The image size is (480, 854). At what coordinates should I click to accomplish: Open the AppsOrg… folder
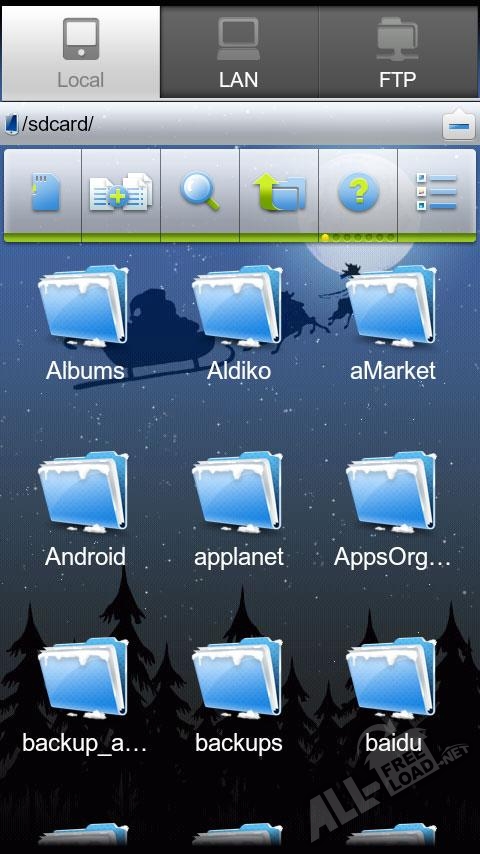393,510
